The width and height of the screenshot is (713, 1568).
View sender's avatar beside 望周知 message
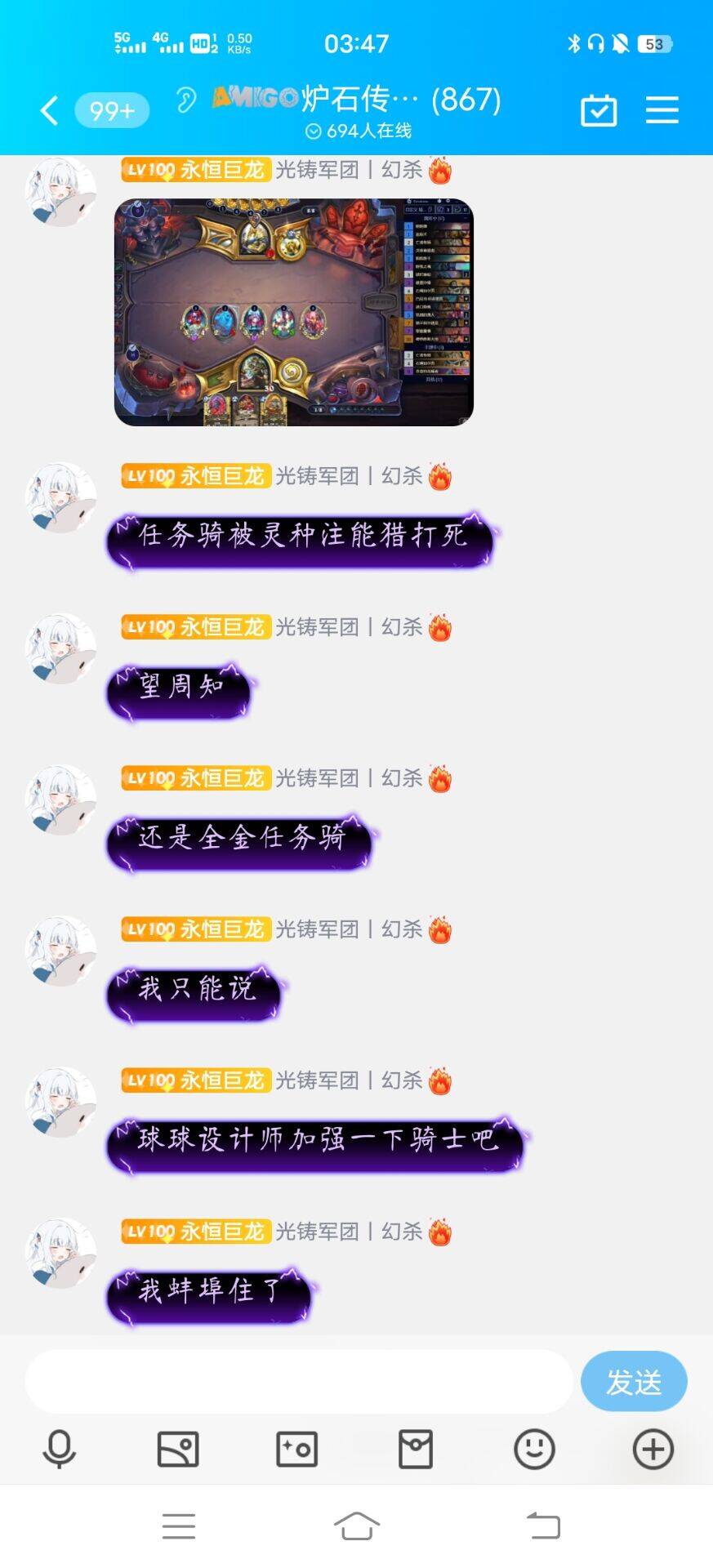pos(61,649)
